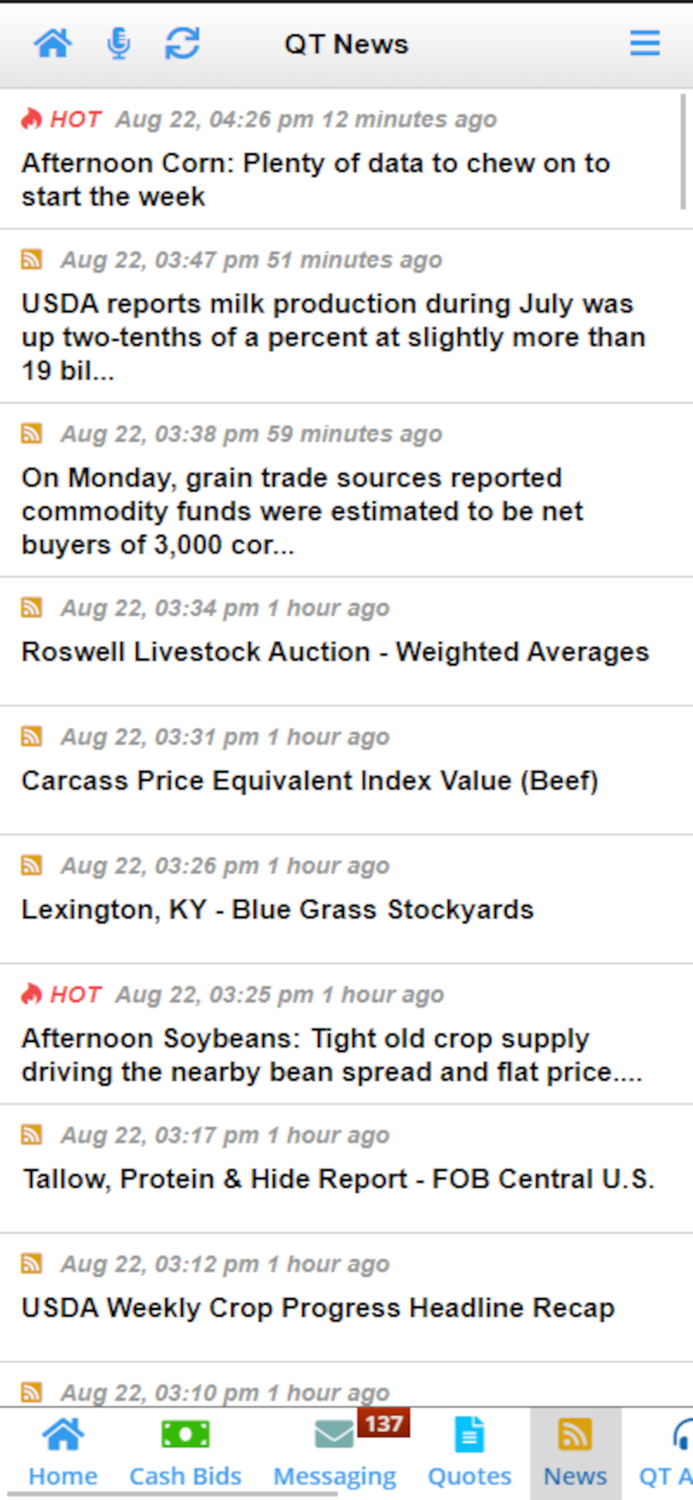
Task: Tap the microphone icon in the header
Action: (x=119, y=44)
